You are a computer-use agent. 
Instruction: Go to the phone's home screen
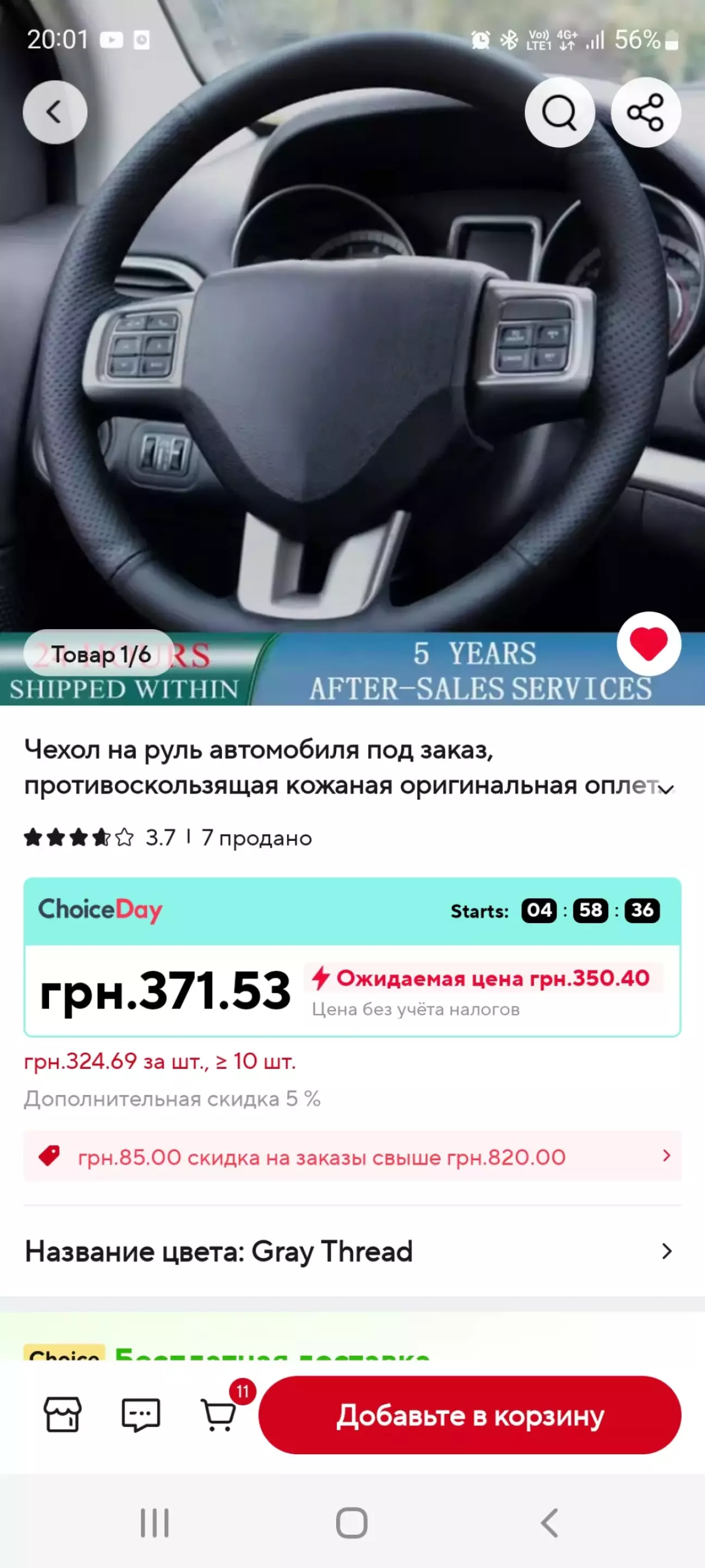pos(351,1523)
